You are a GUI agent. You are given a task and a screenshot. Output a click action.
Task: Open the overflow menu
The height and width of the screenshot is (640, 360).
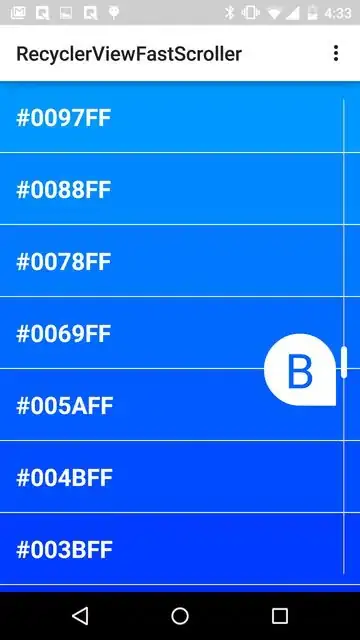336,53
